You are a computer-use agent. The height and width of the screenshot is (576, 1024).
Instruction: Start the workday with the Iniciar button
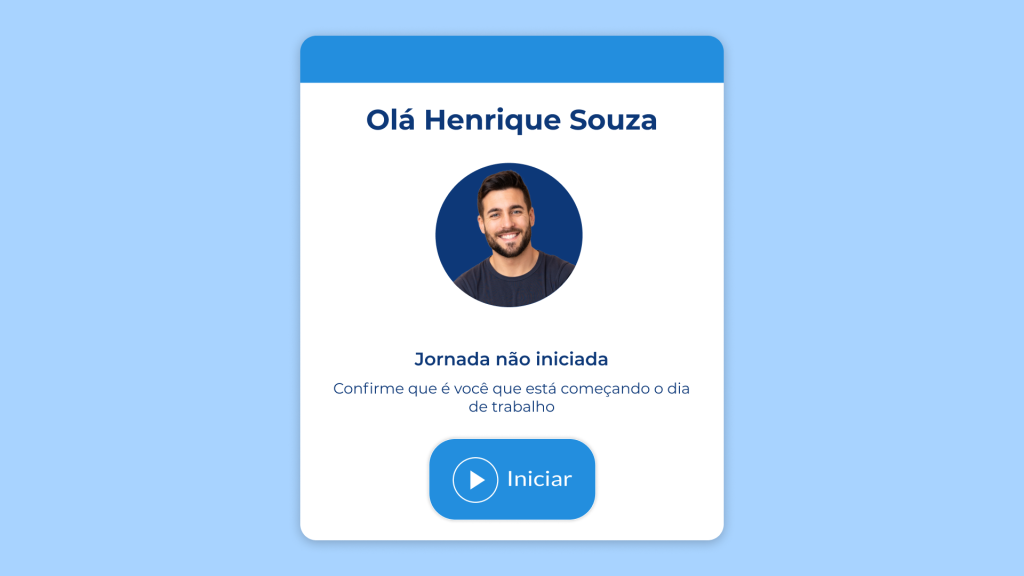512,479
